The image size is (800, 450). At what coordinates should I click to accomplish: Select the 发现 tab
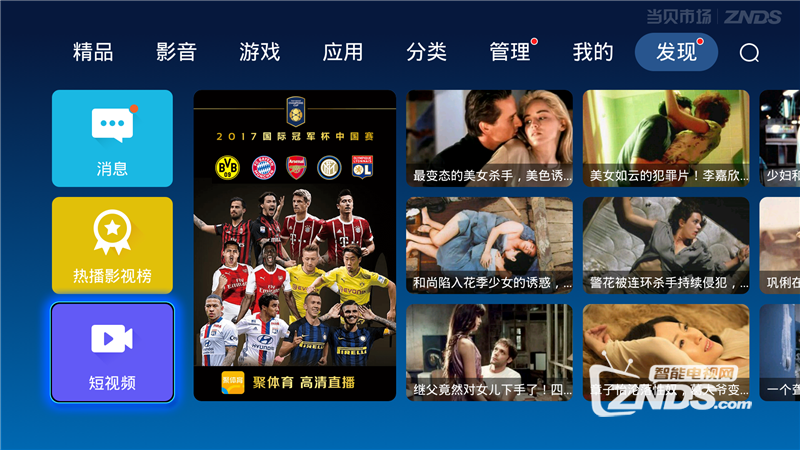click(676, 52)
